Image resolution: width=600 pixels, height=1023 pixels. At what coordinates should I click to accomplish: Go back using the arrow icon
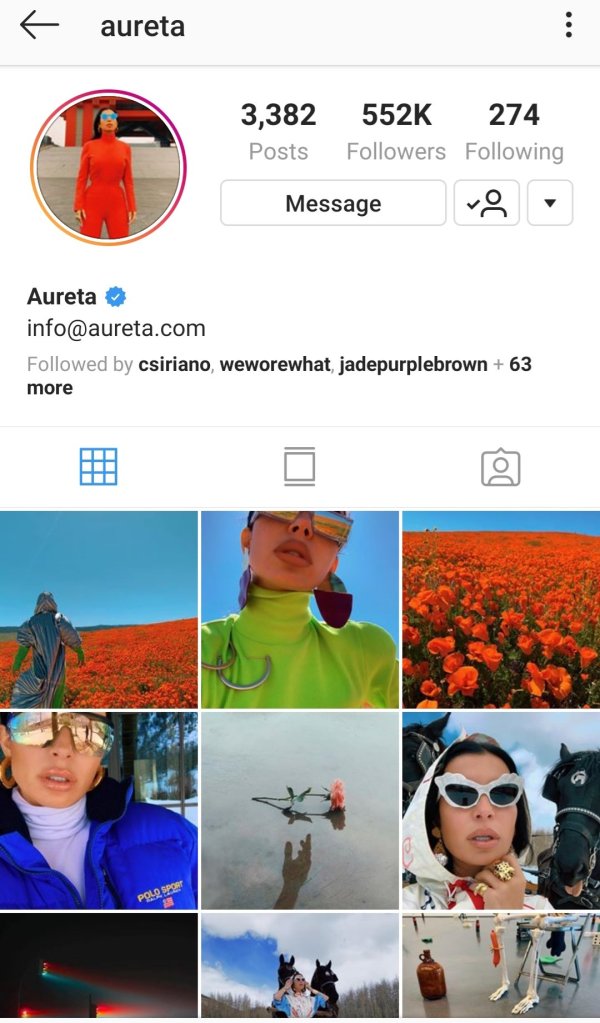pyautogui.click(x=40, y=26)
